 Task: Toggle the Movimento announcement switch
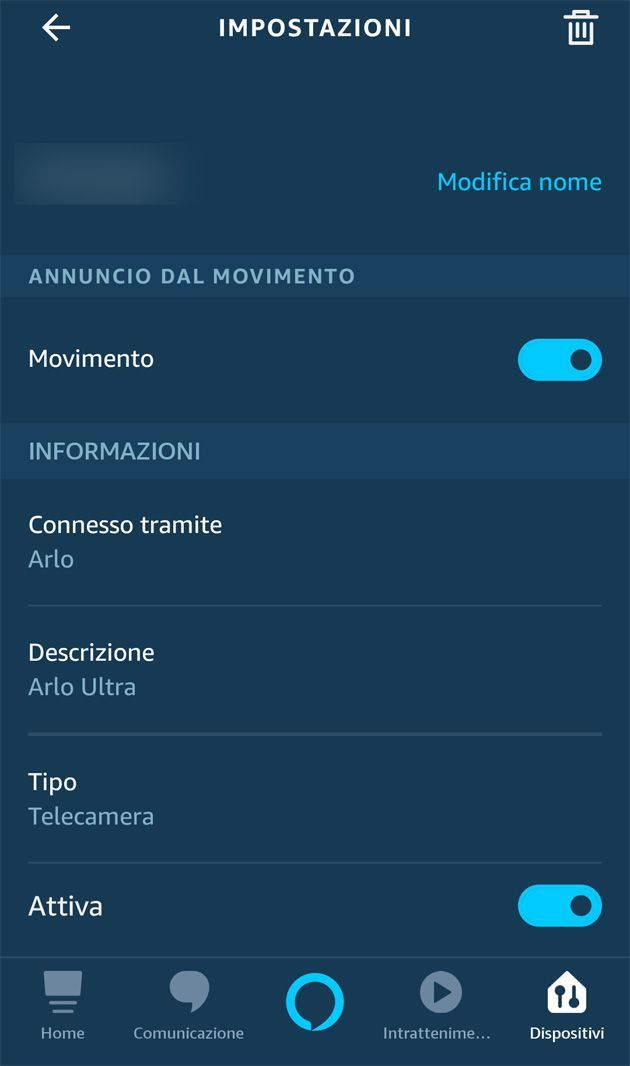pyautogui.click(x=559, y=360)
